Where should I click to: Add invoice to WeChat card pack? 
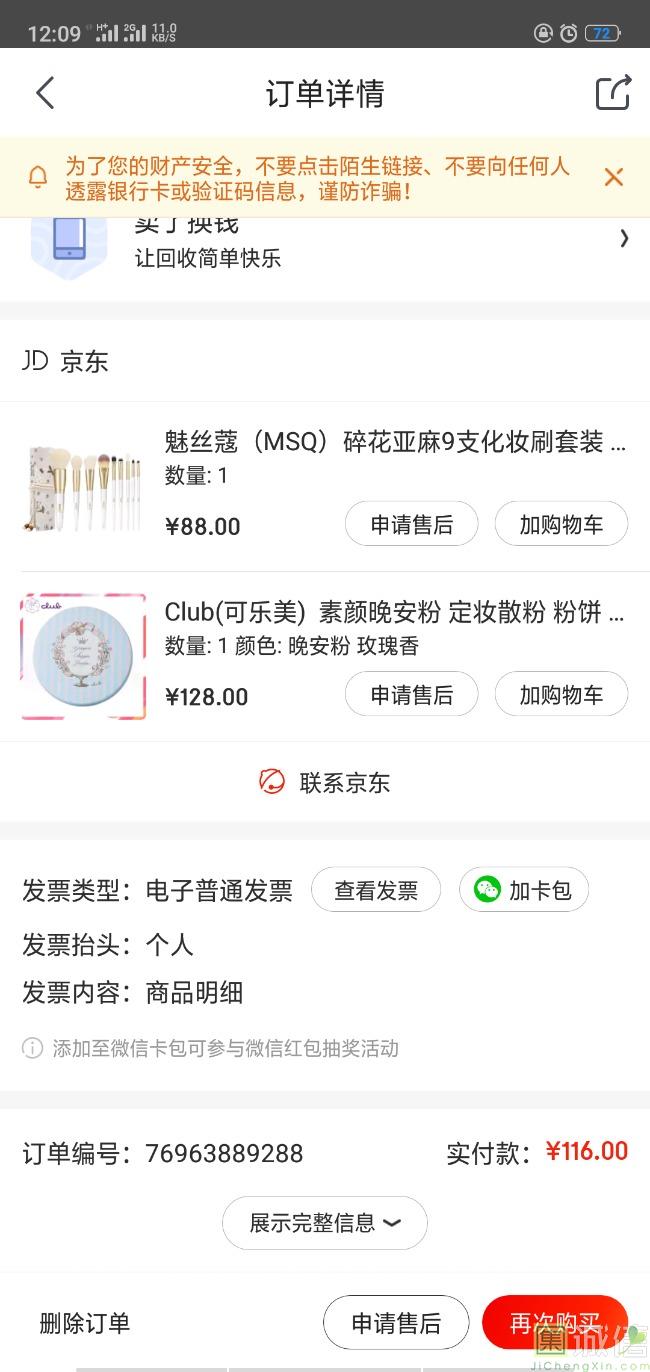[x=524, y=890]
